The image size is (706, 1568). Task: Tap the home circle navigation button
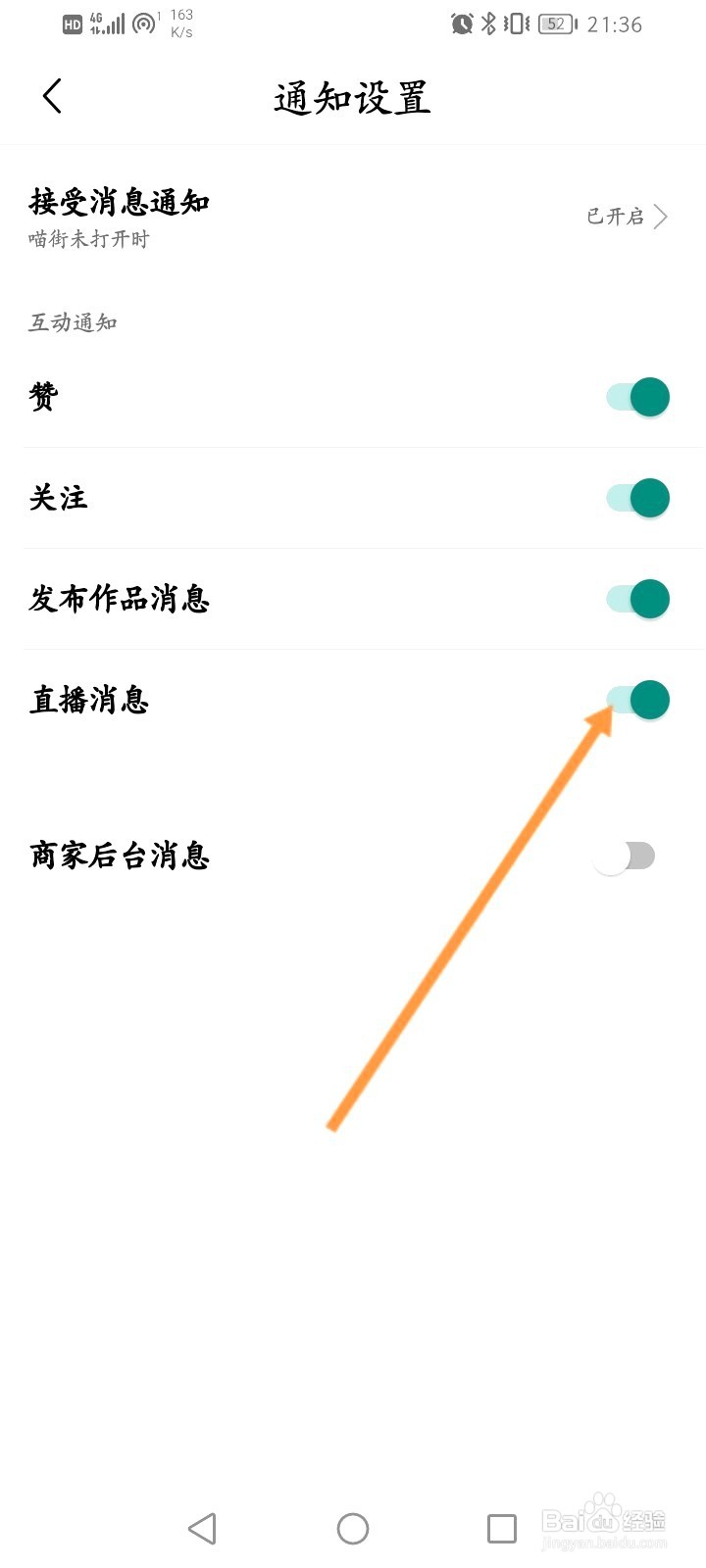point(352,1528)
